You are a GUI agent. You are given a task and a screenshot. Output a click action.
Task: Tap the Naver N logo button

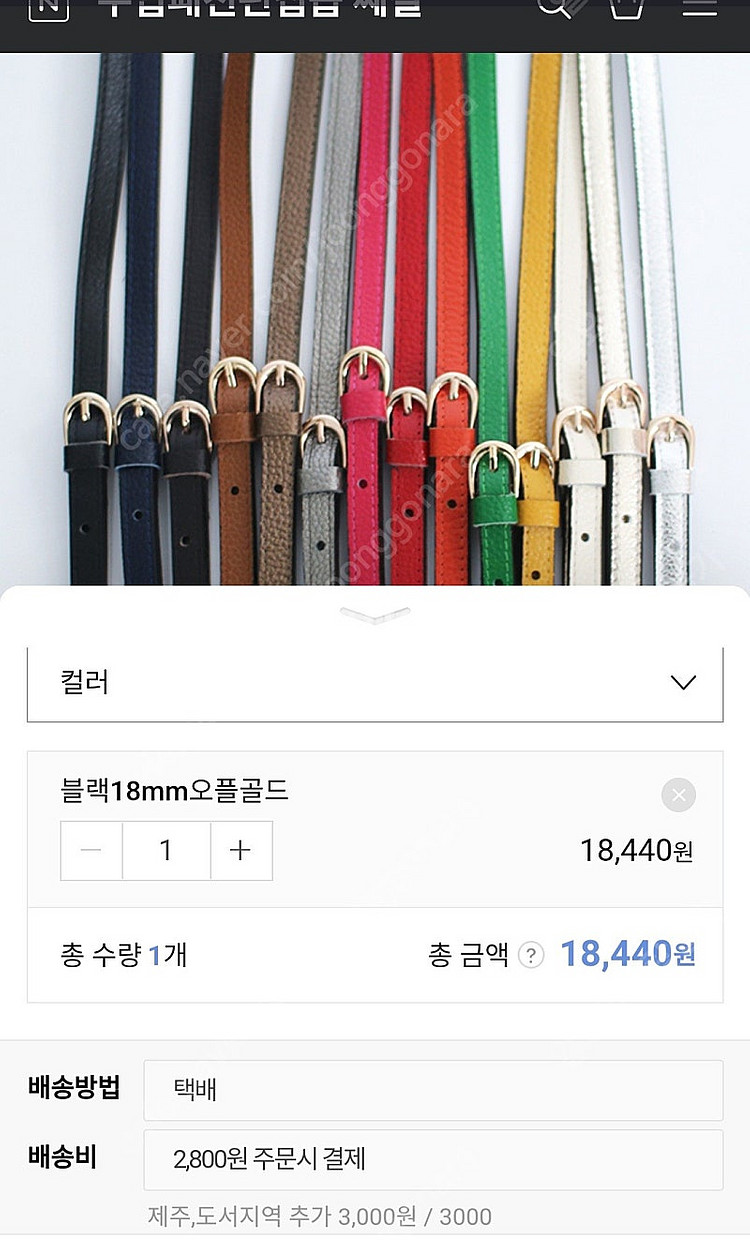coord(49,9)
